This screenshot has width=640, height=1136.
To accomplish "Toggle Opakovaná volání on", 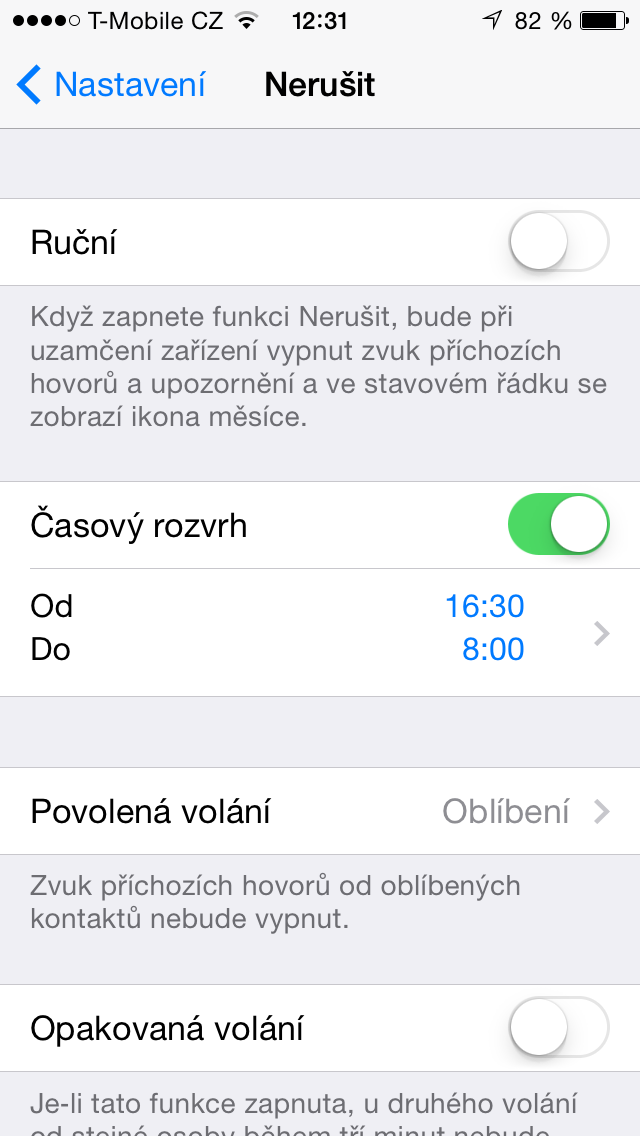I will click(558, 1028).
